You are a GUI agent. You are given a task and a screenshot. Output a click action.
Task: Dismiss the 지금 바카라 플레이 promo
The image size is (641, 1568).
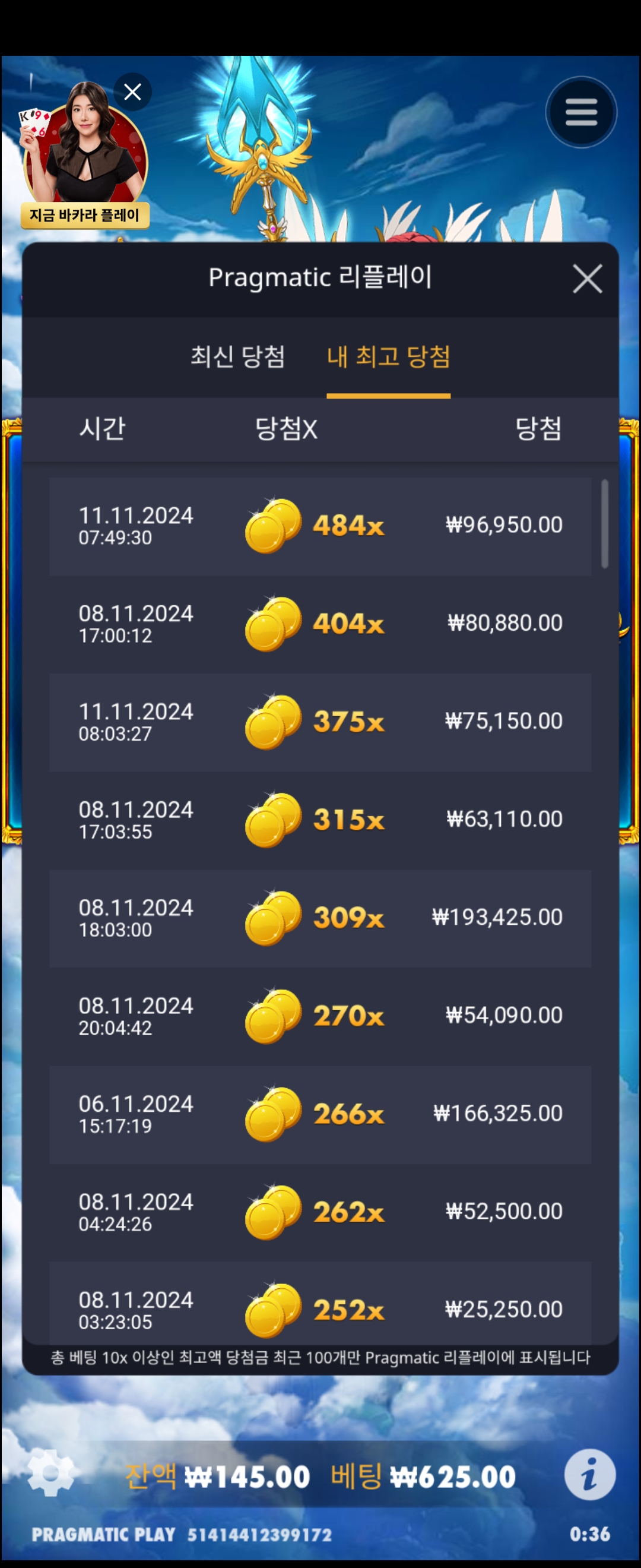click(x=132, y=92)
